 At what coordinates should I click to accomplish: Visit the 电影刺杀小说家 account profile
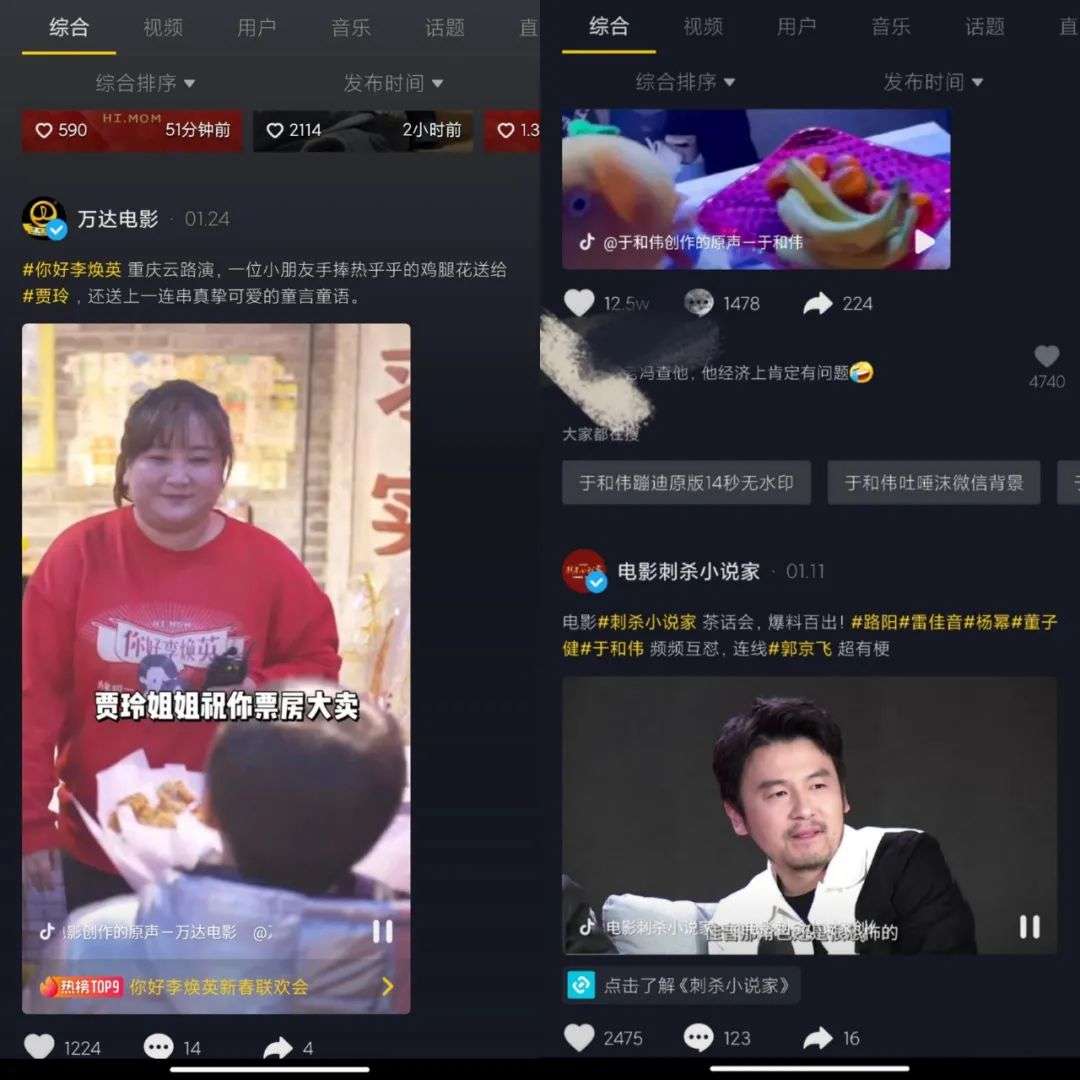click(688, 572)
